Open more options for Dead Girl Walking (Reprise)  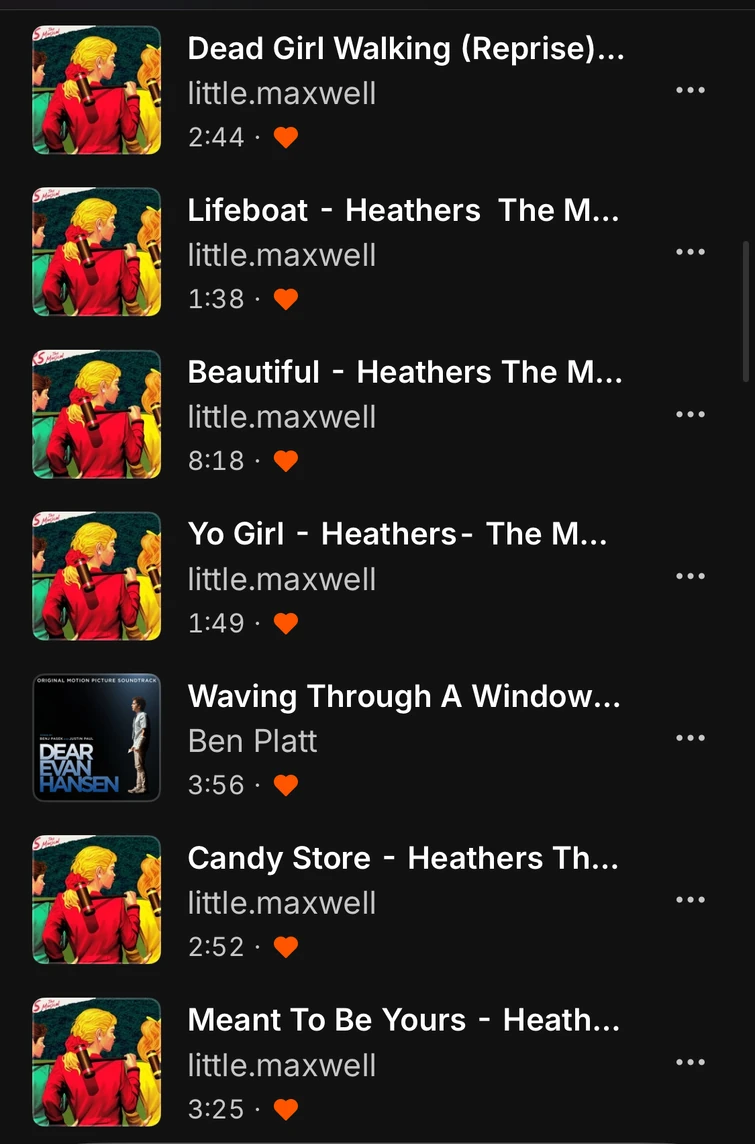click(x=690, y=90)
